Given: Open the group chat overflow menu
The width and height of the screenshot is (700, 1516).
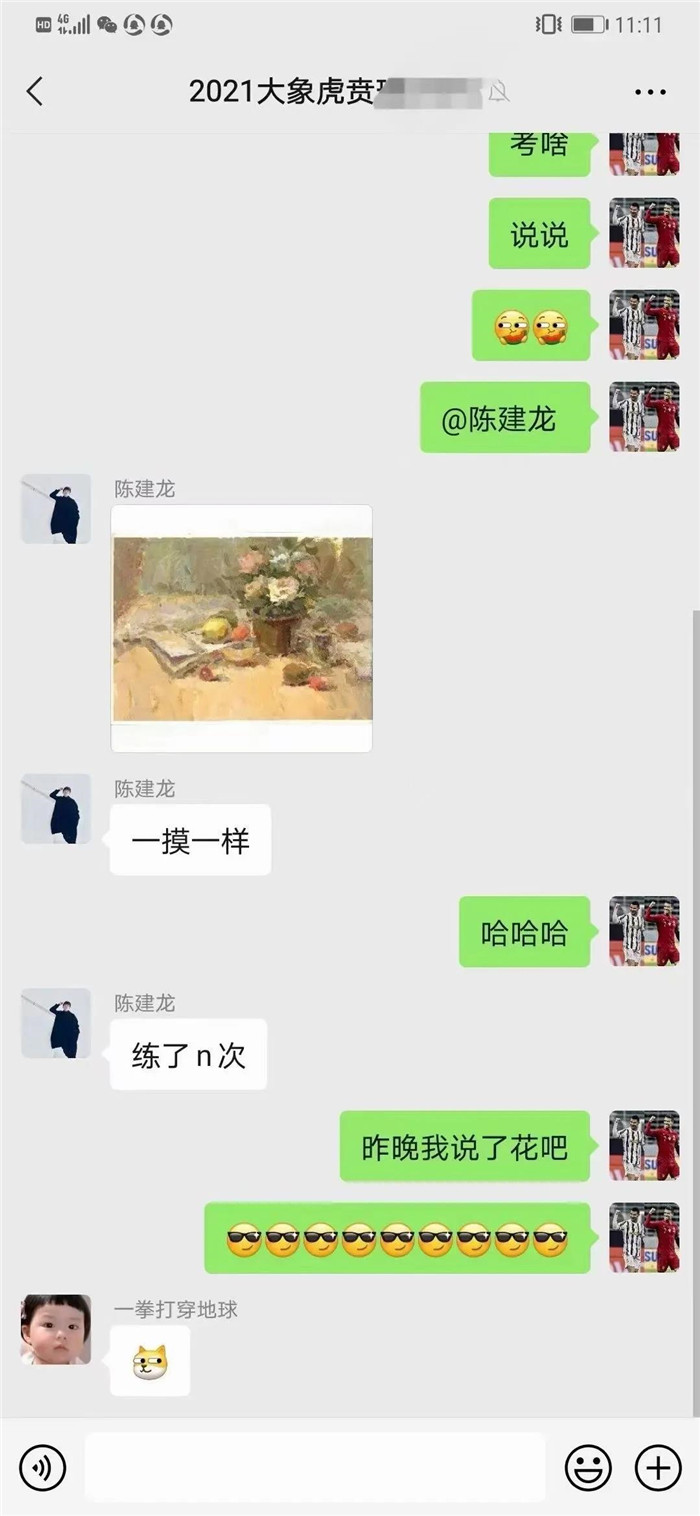Looking at the screenshot, I should pos(650,92).
